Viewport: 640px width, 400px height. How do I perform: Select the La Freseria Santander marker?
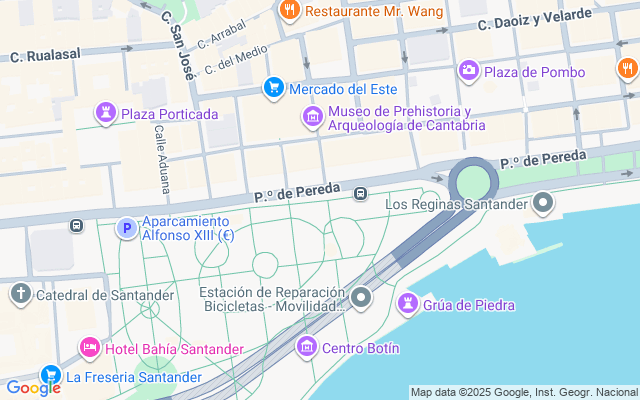pyautogui.click(x=50, y=377)
